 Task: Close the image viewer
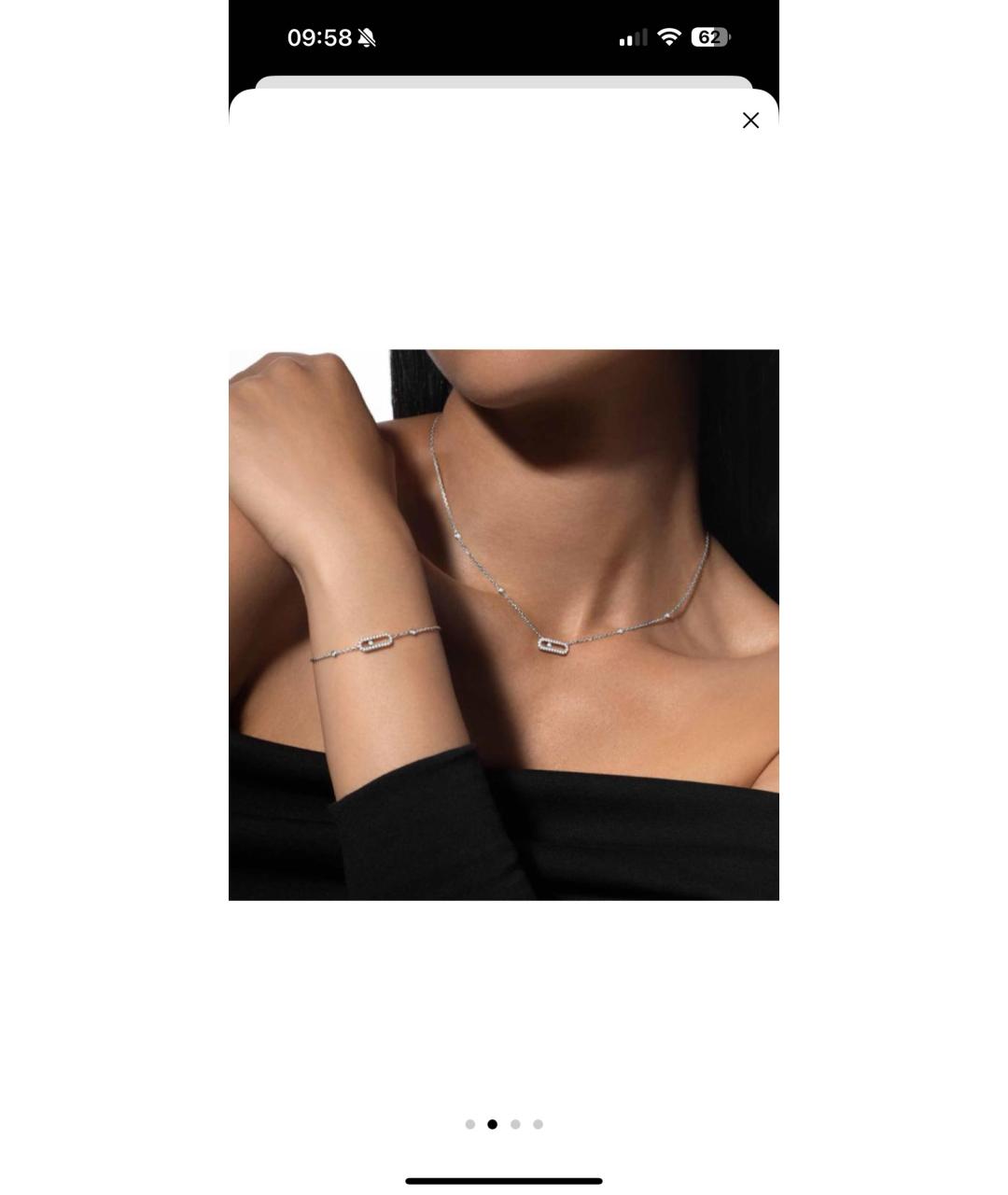tap(750, 120)
